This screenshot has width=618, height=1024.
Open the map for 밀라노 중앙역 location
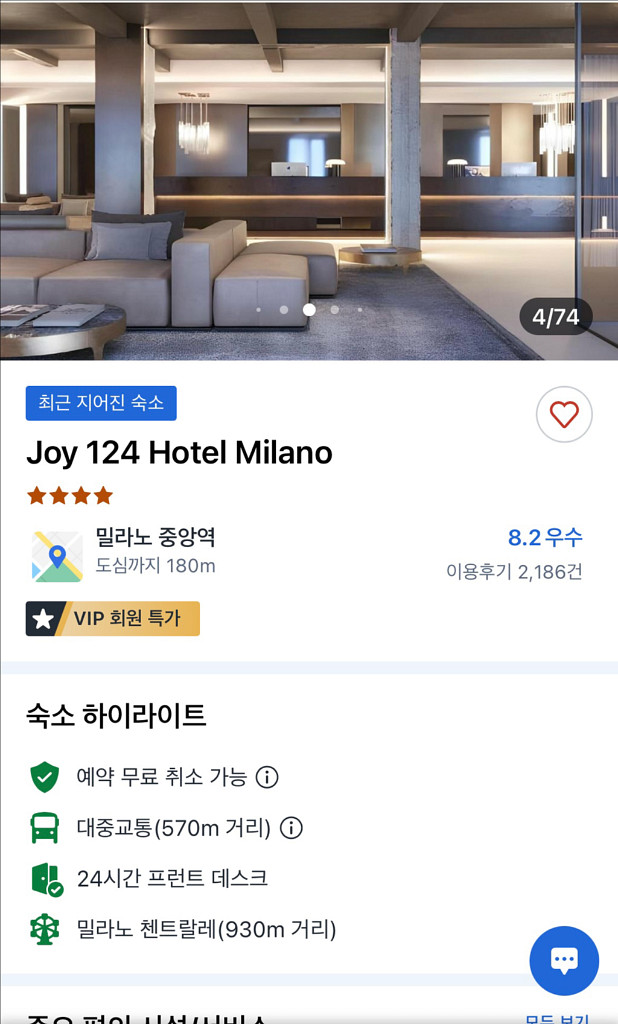(x=57, y=556)
